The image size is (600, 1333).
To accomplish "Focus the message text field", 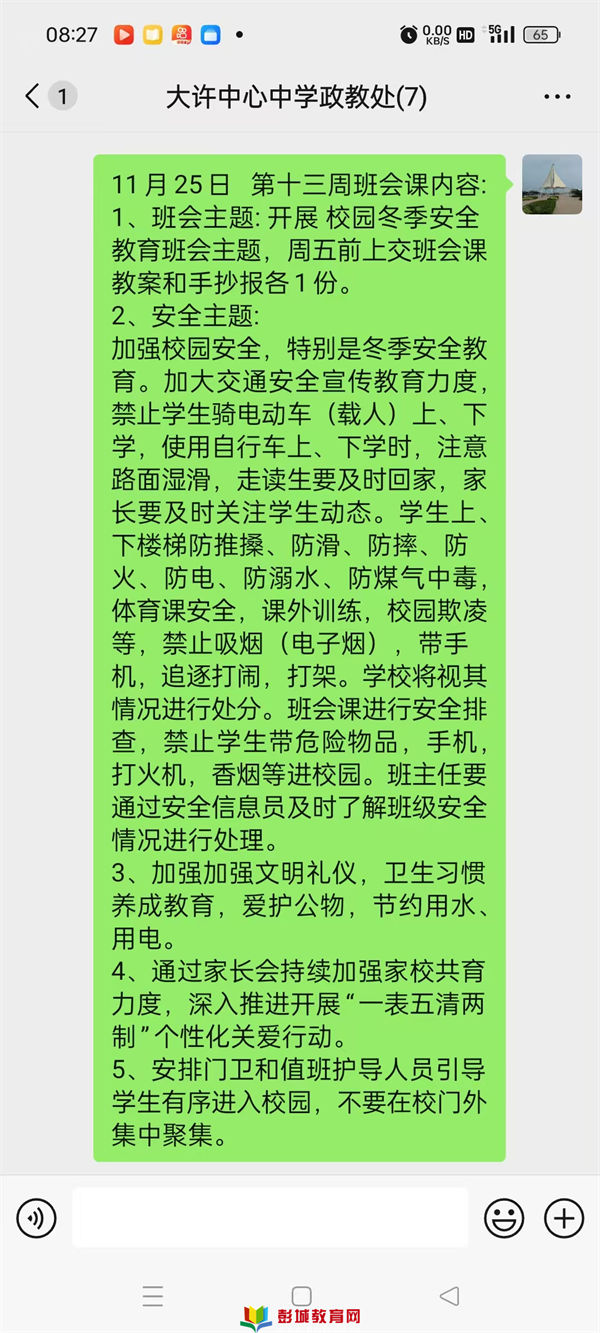I will [x=270, y=1217].
